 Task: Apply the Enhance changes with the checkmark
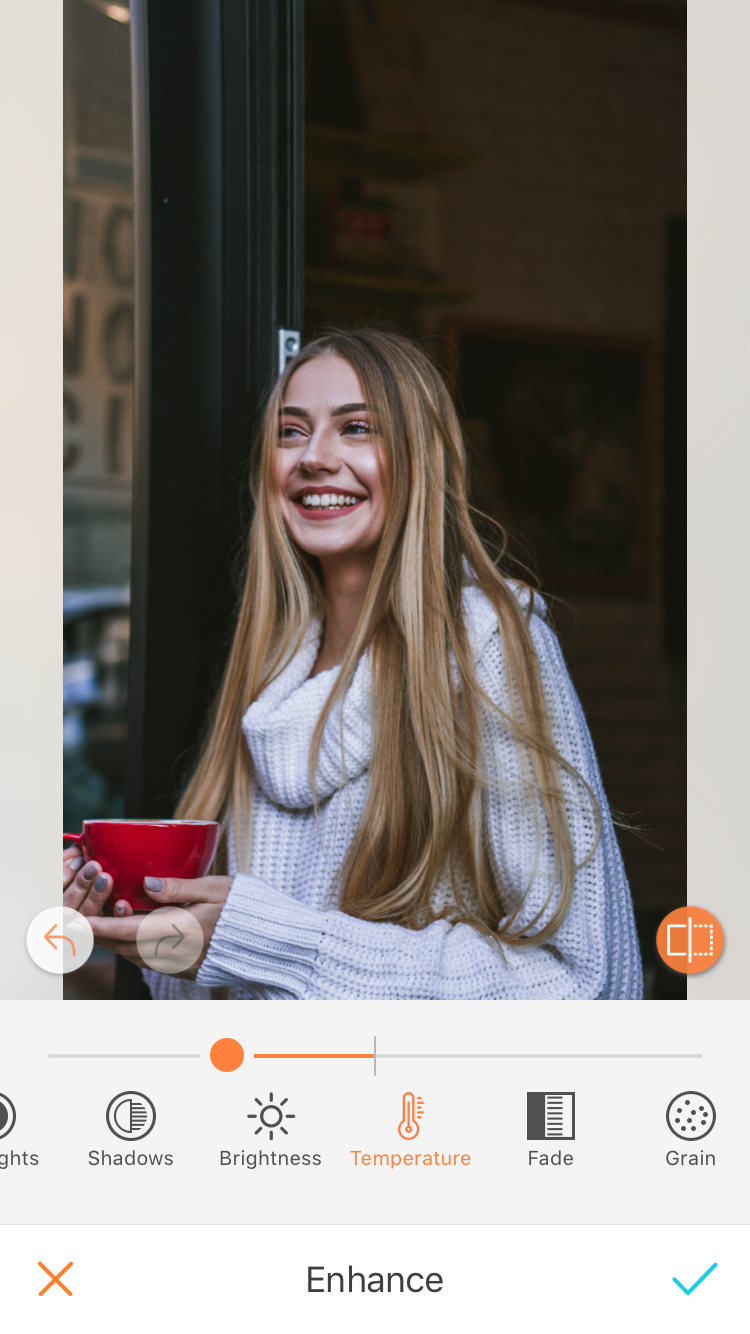pyautogui.click(x=695, y=1279)
